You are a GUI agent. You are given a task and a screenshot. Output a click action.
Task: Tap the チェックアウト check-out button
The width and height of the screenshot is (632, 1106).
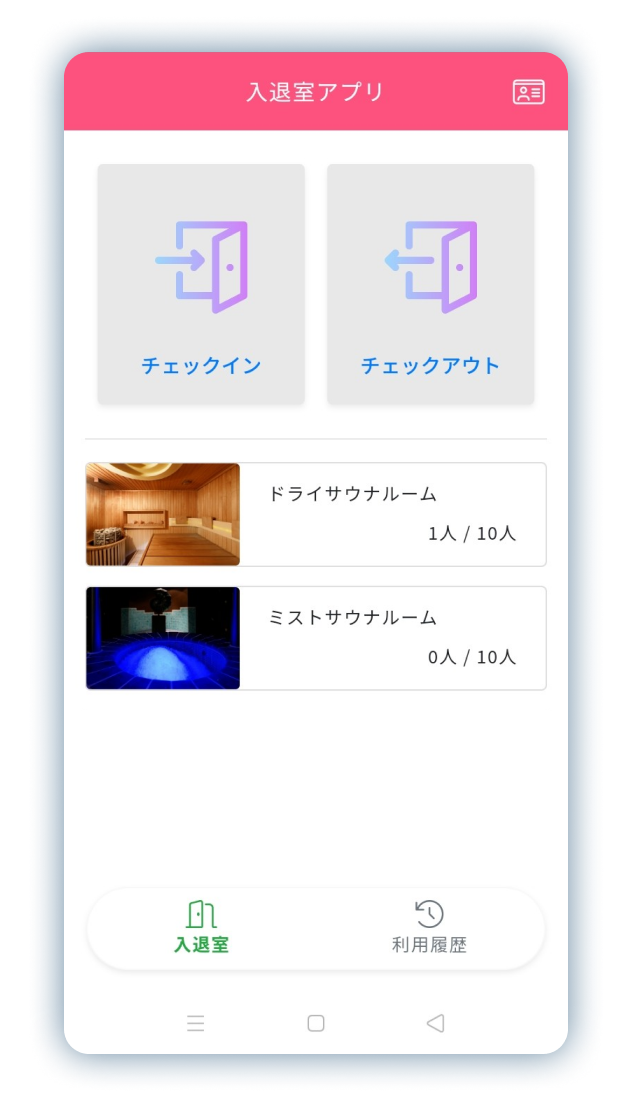[x=431, y=285]
